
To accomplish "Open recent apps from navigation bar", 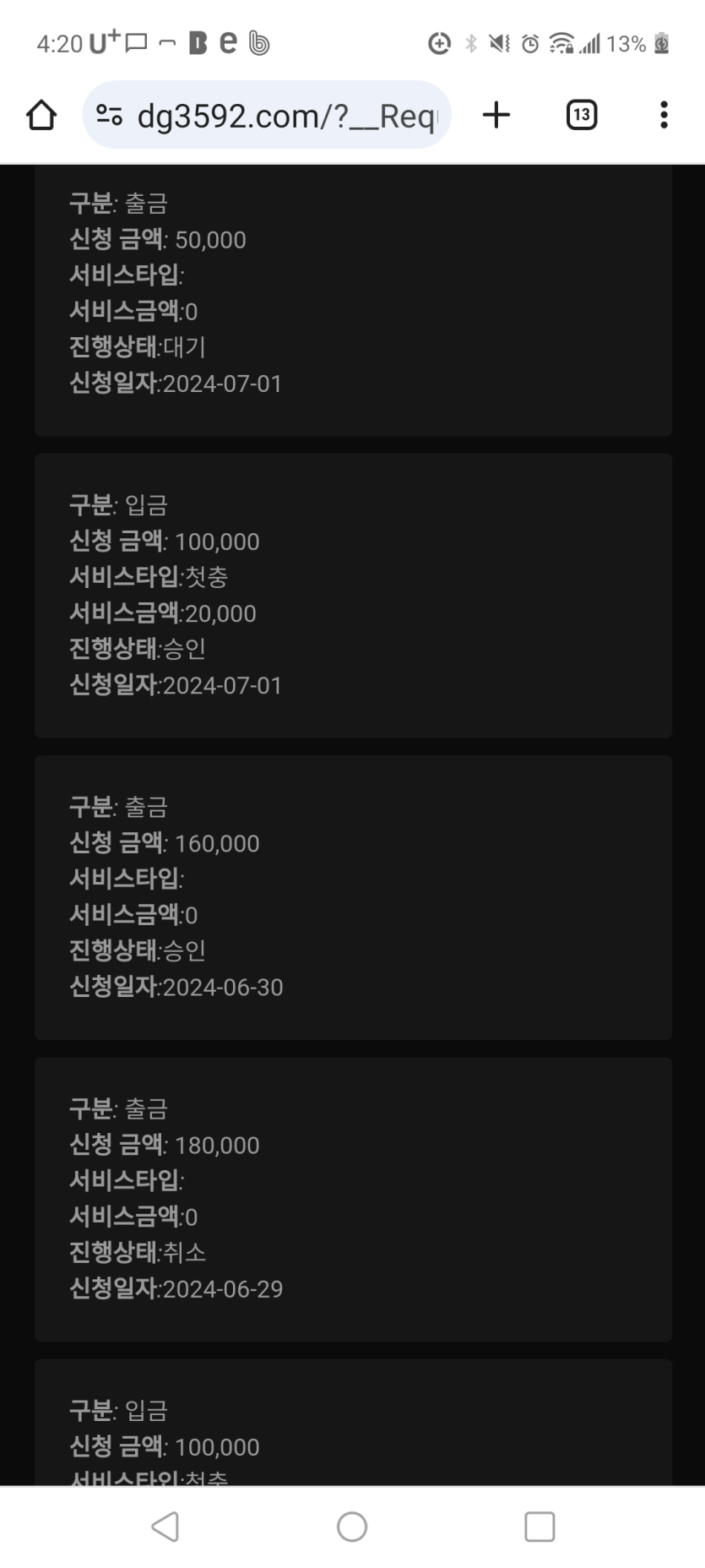I will pyautogui.click(x=540, y=1526).
